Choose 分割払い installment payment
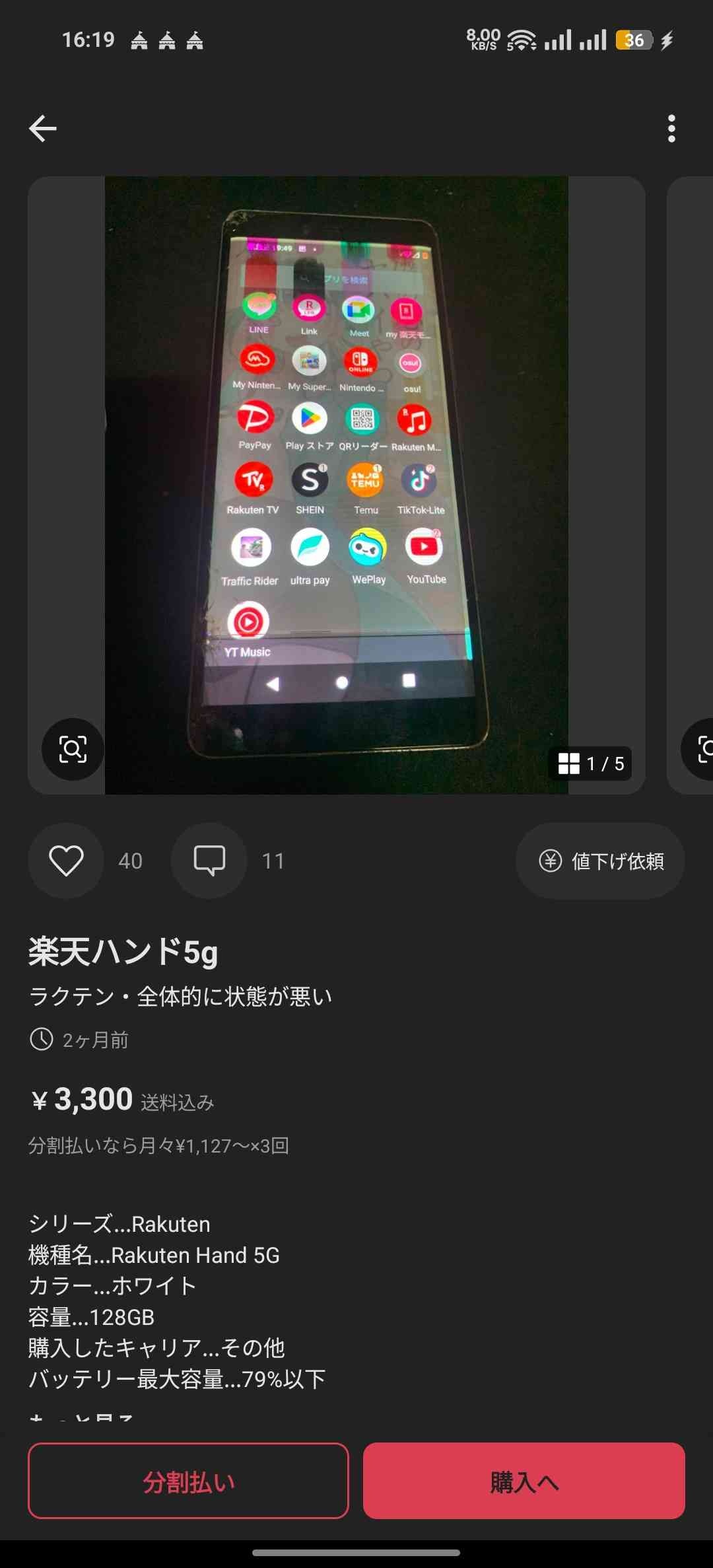Screen dimensions: 713x1568 coord(188,1481)
